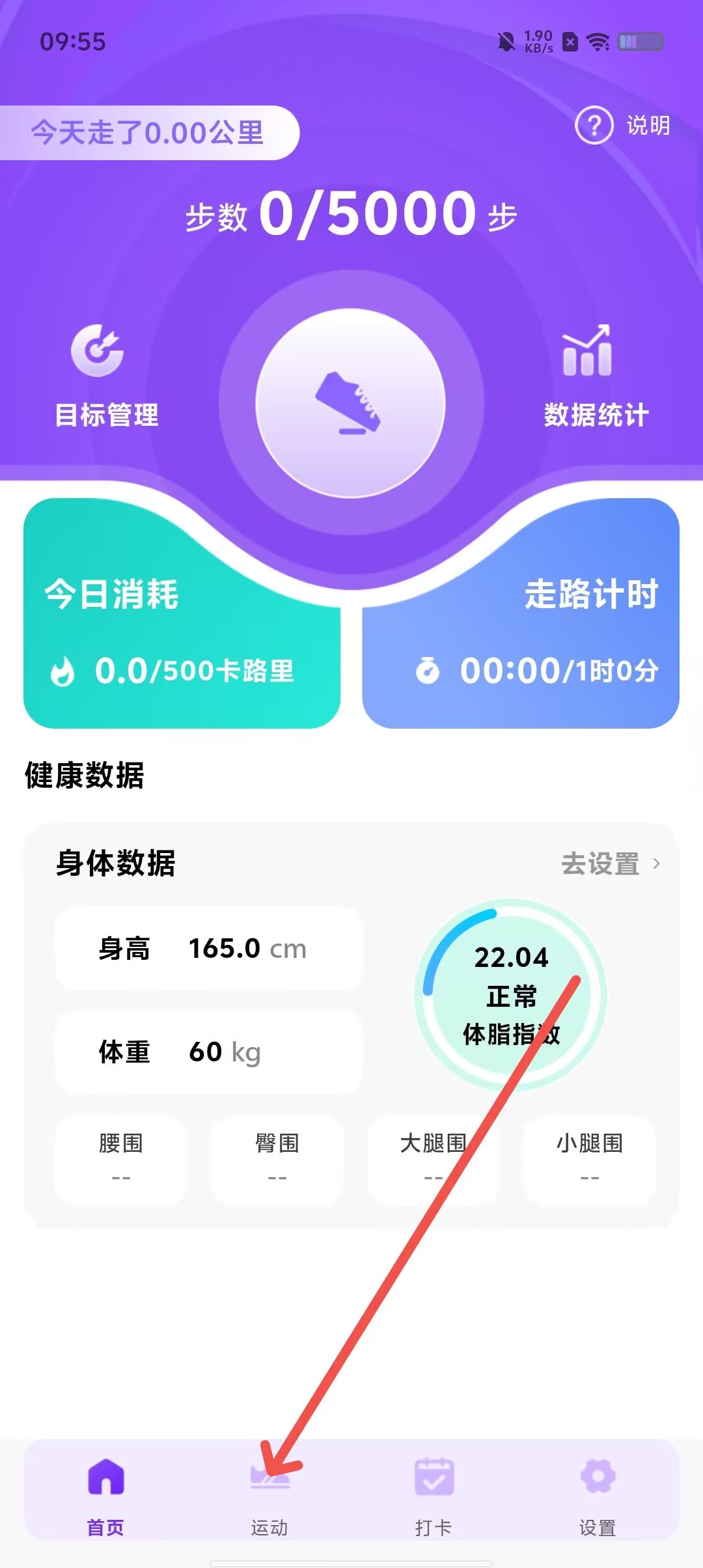Open 目标管理 goal management
Viewport: 703px width, 1568px height.
106,376
